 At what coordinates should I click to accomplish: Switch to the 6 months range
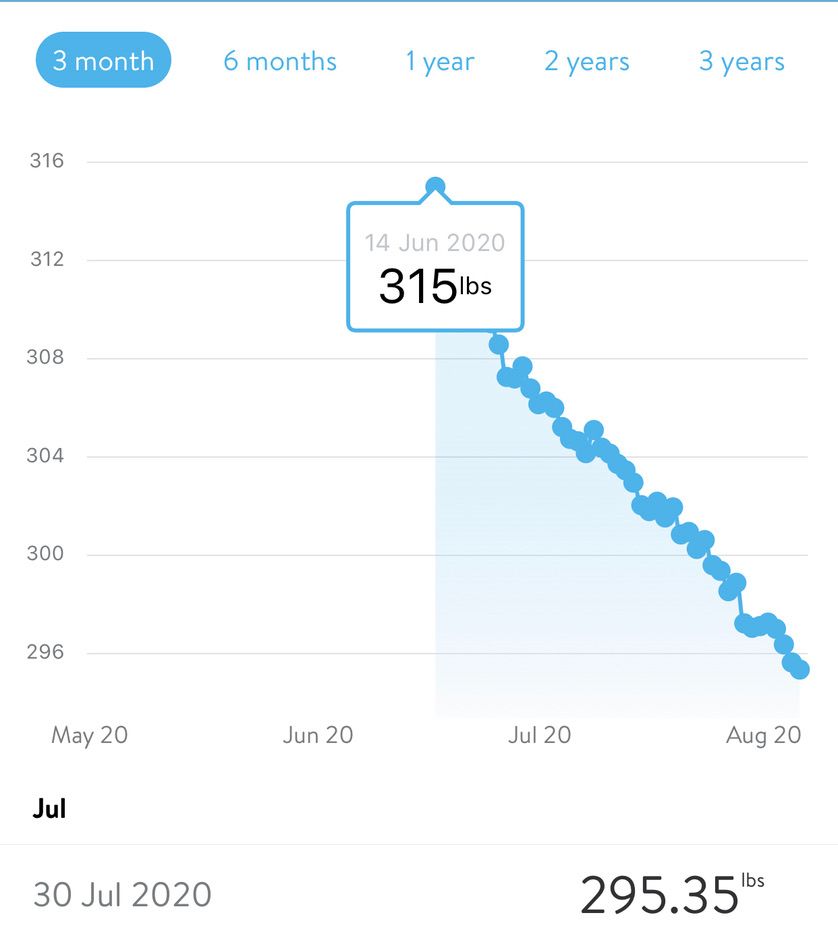point(280,61)
